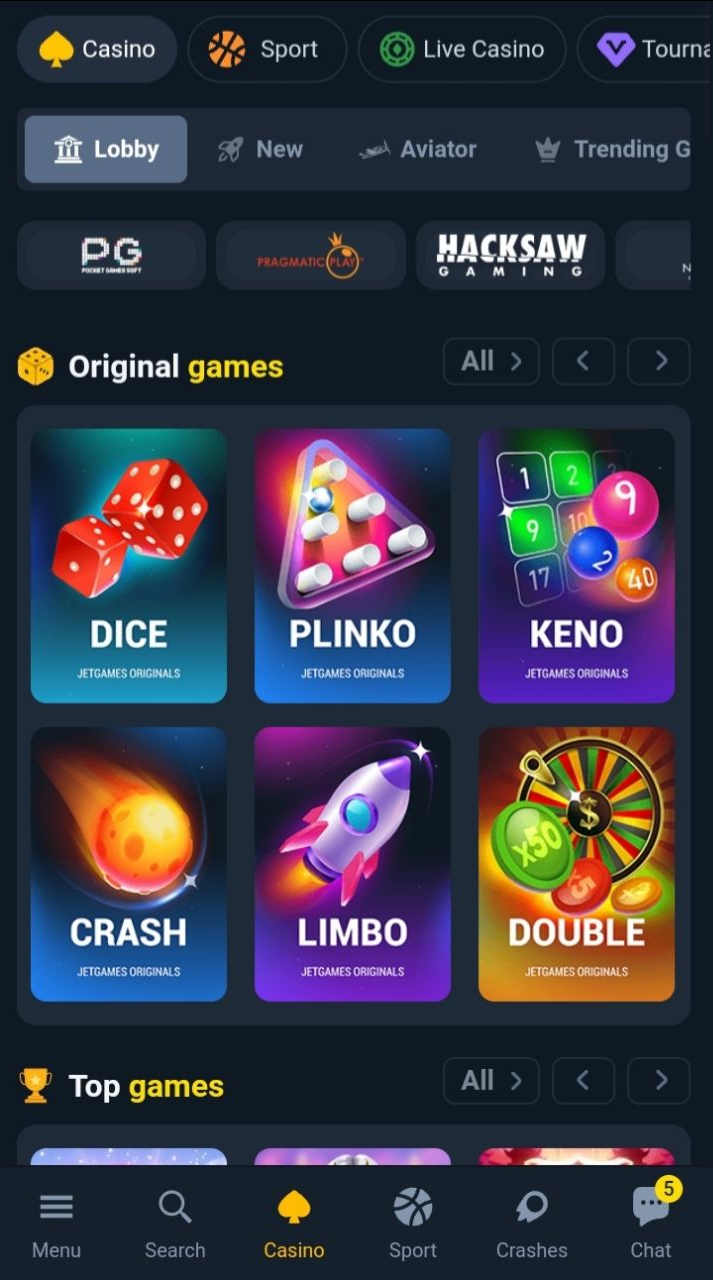This screenshot has width=713, height=1280.
Task: View All Original games
Action: coord(490,361)
